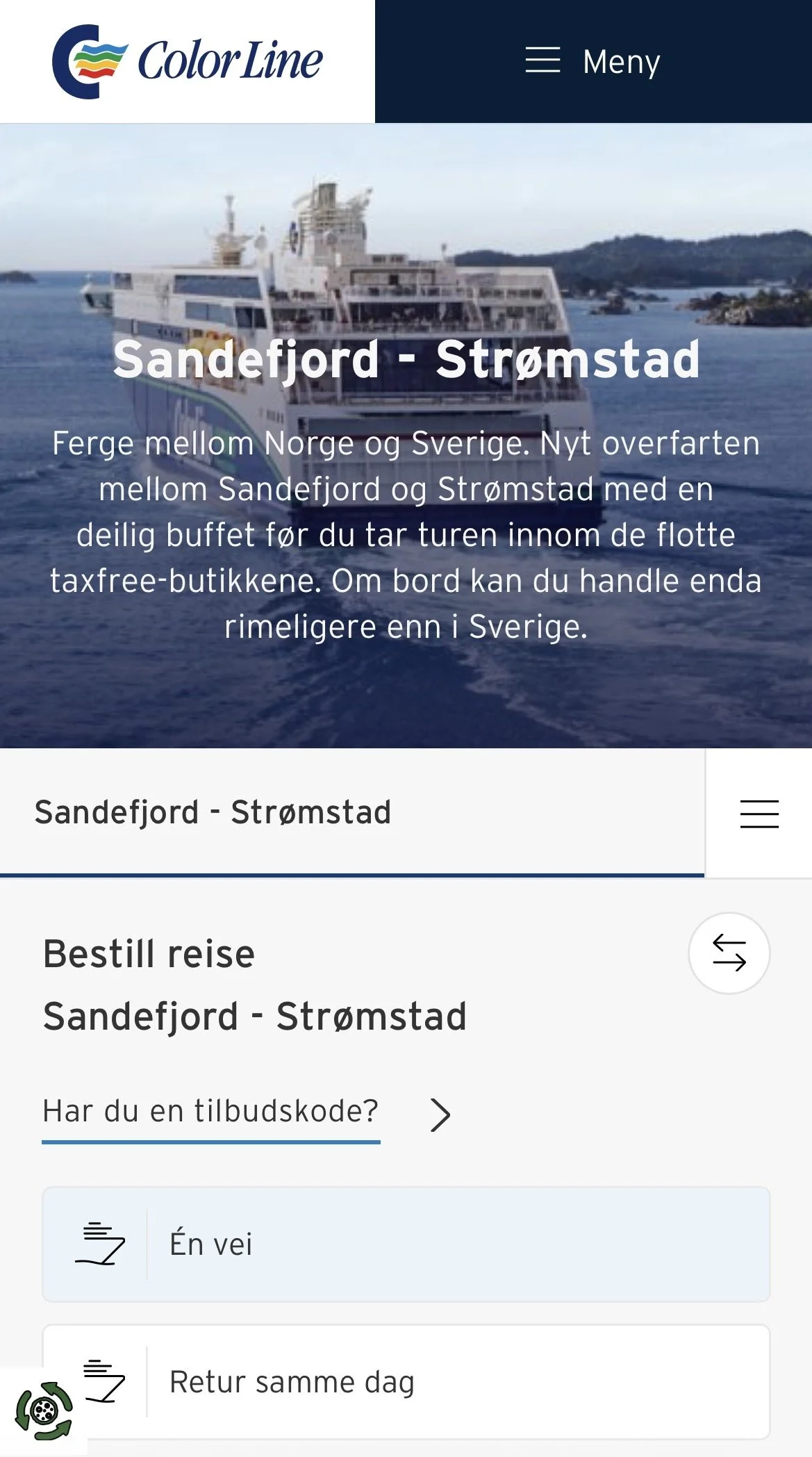812x1457 pixels.
Task: Open the Har du en tilbudskode link
Action: coord(211,1112)
